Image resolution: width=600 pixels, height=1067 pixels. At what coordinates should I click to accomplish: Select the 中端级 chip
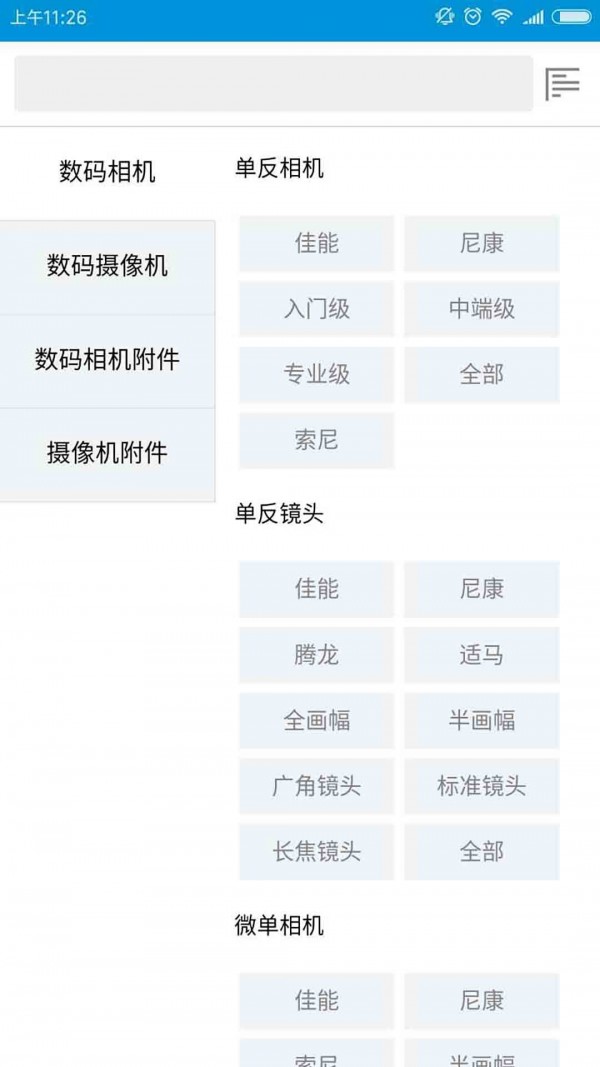coord(481,309)
